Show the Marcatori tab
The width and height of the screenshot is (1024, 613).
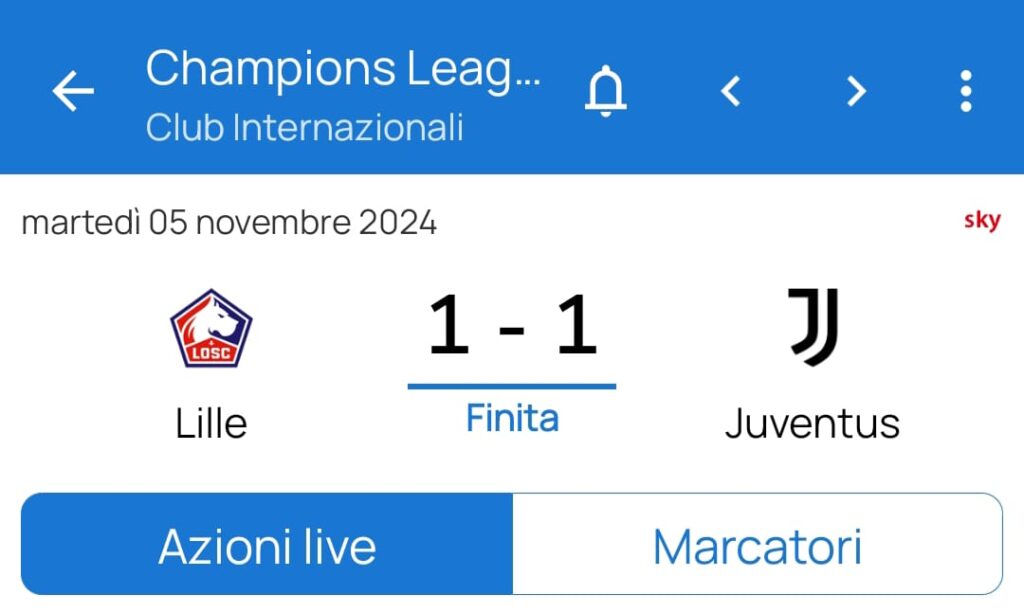(x=757, y=546)
